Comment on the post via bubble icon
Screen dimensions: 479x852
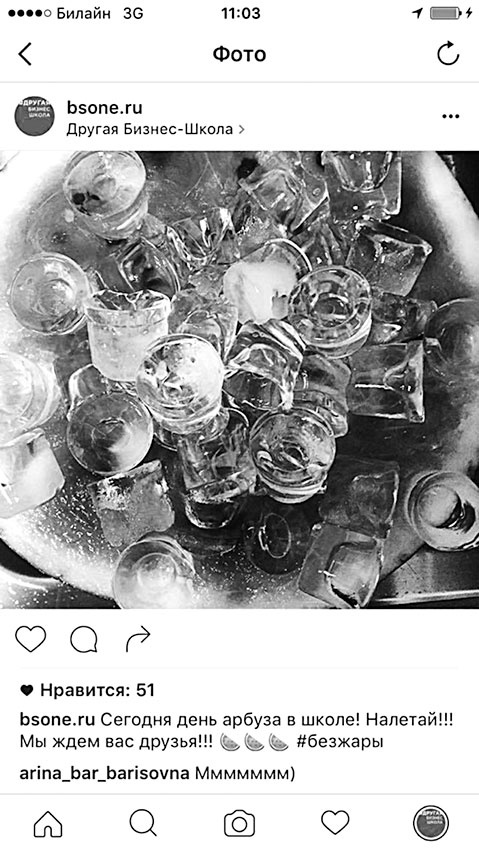[x=84, y=639]
